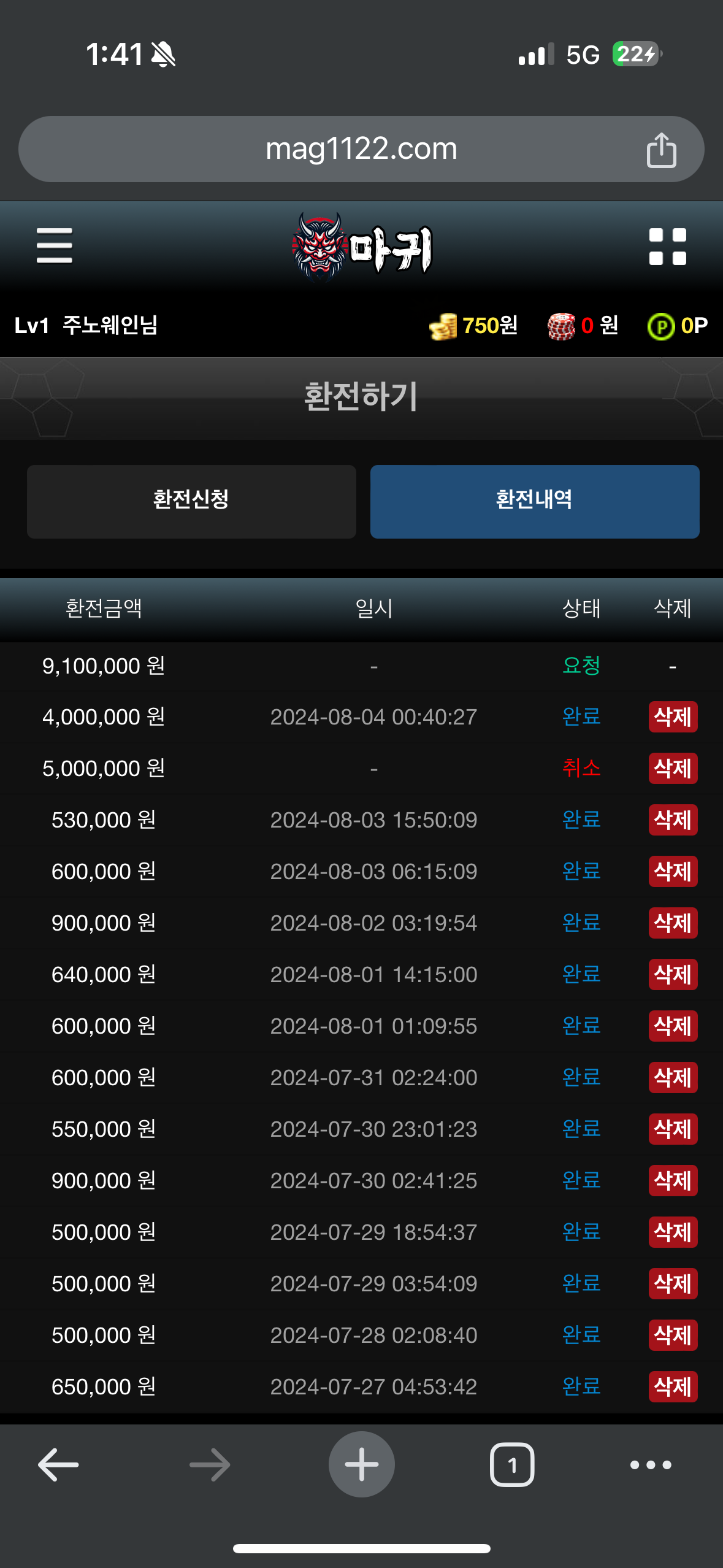Remove the 2024-07-31 02:24:00 entry
This screenshot has height=1568, width=723.
673,1077
